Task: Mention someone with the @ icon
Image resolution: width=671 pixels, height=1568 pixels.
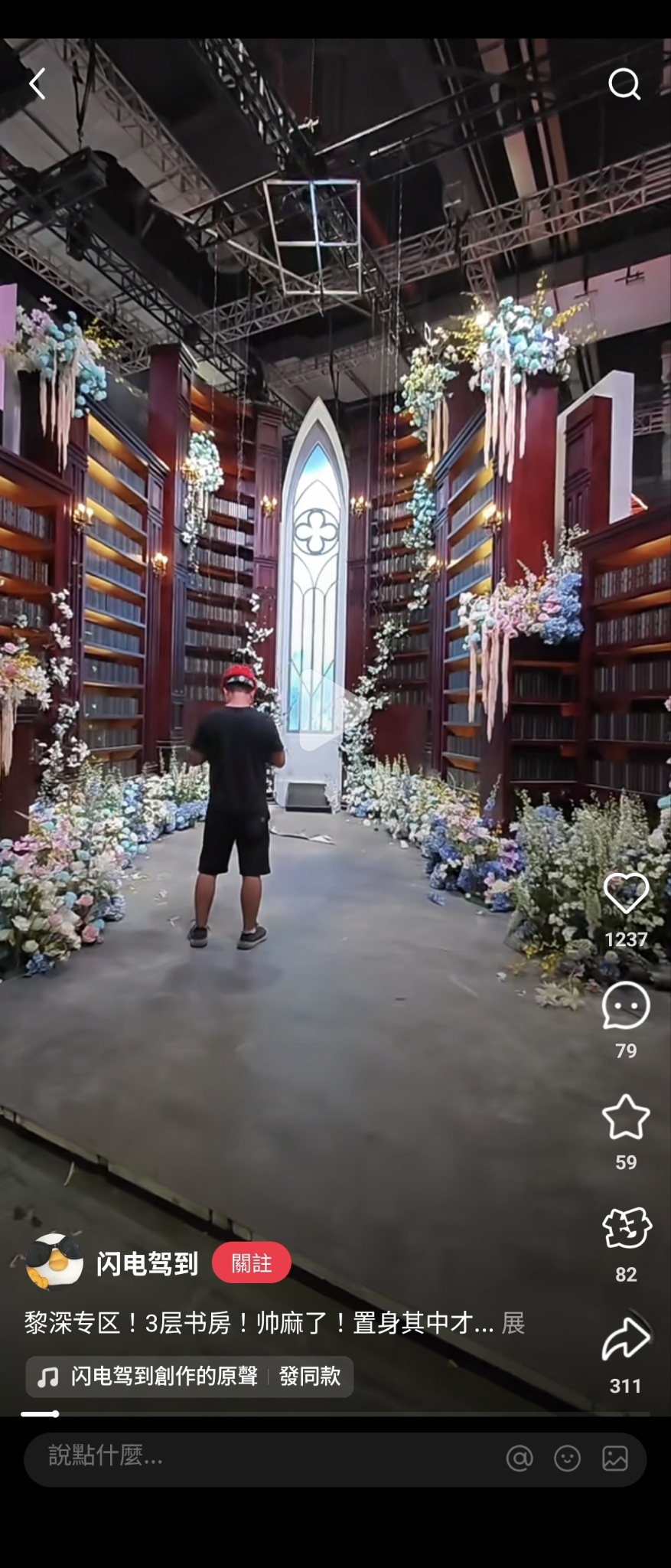Action: [520, 1459]
